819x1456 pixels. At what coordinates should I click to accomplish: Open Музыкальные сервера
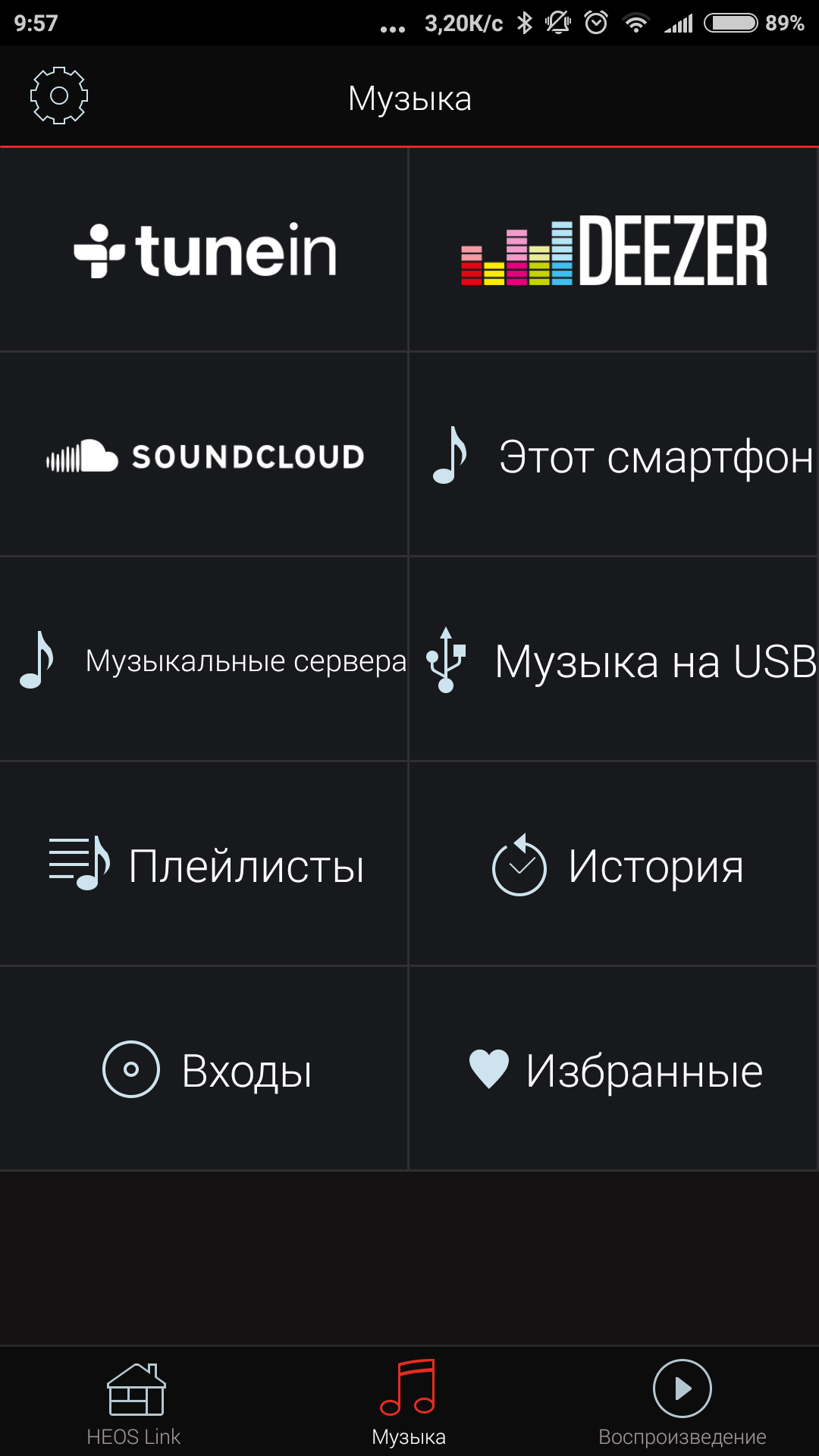[205, 660]
